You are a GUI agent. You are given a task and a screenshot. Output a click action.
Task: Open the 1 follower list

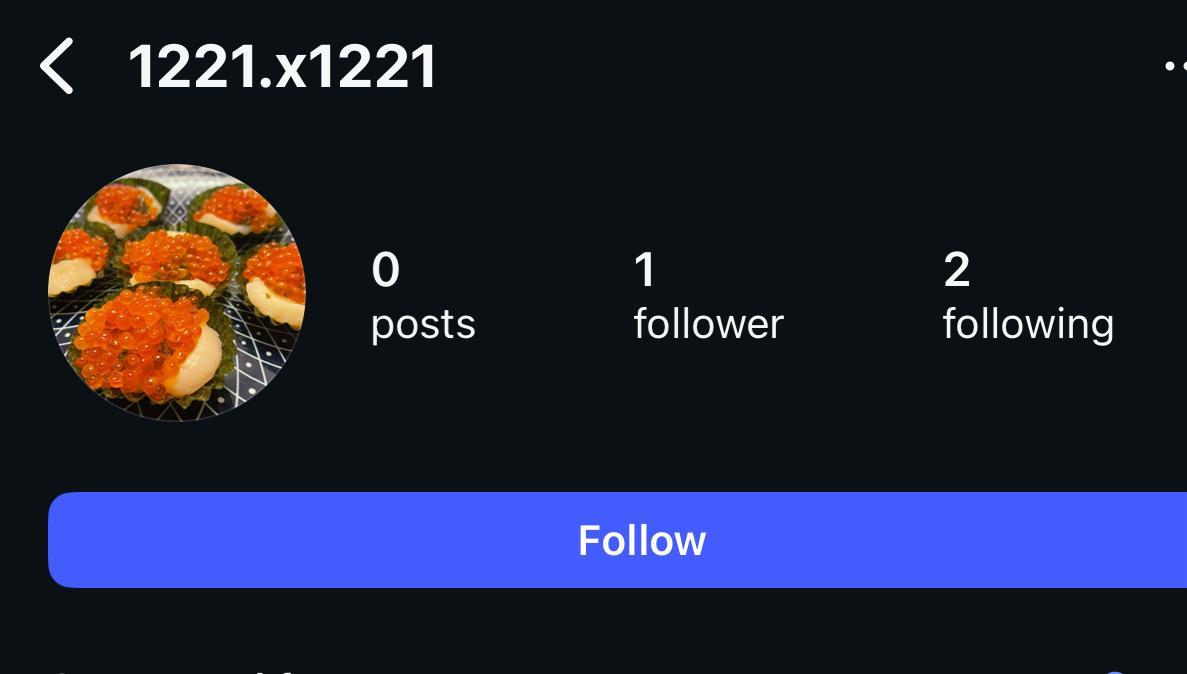707,297
